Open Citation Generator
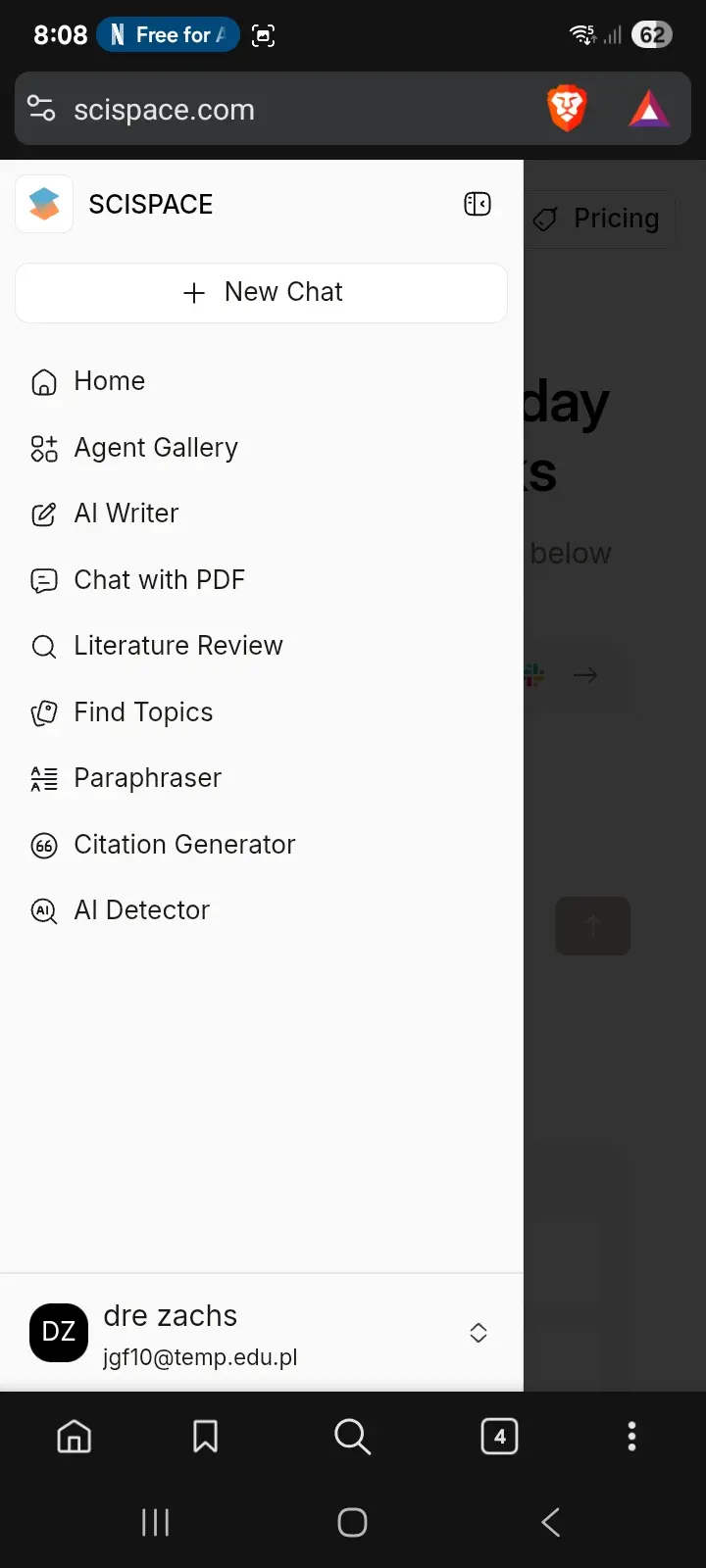Screen dimensions: 706x1568 point(262,845)
